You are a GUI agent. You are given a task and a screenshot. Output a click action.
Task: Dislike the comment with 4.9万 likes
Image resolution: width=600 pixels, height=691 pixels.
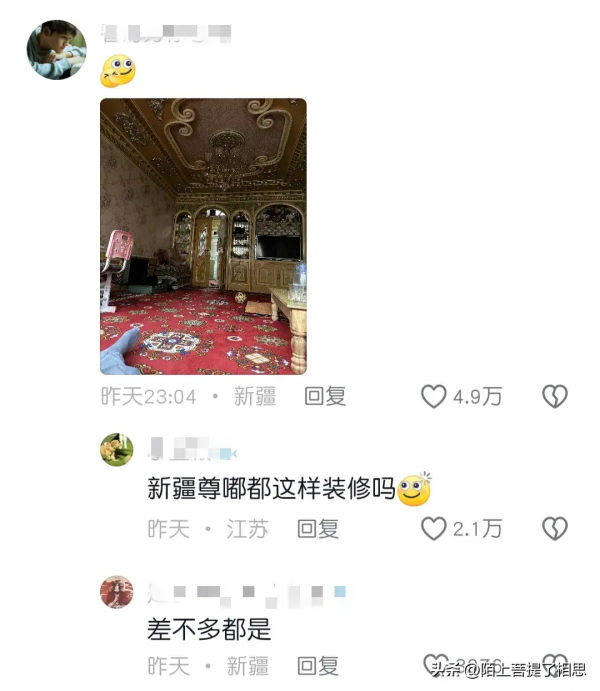pyautogui.click(x=555, y=397)
